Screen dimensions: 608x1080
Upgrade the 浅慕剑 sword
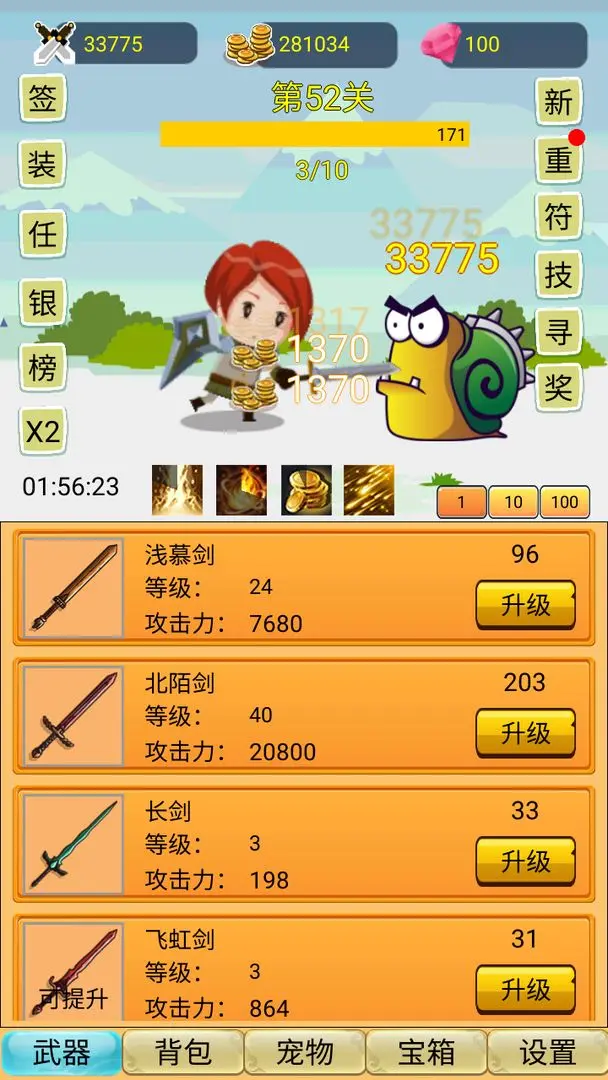(525, 605)
